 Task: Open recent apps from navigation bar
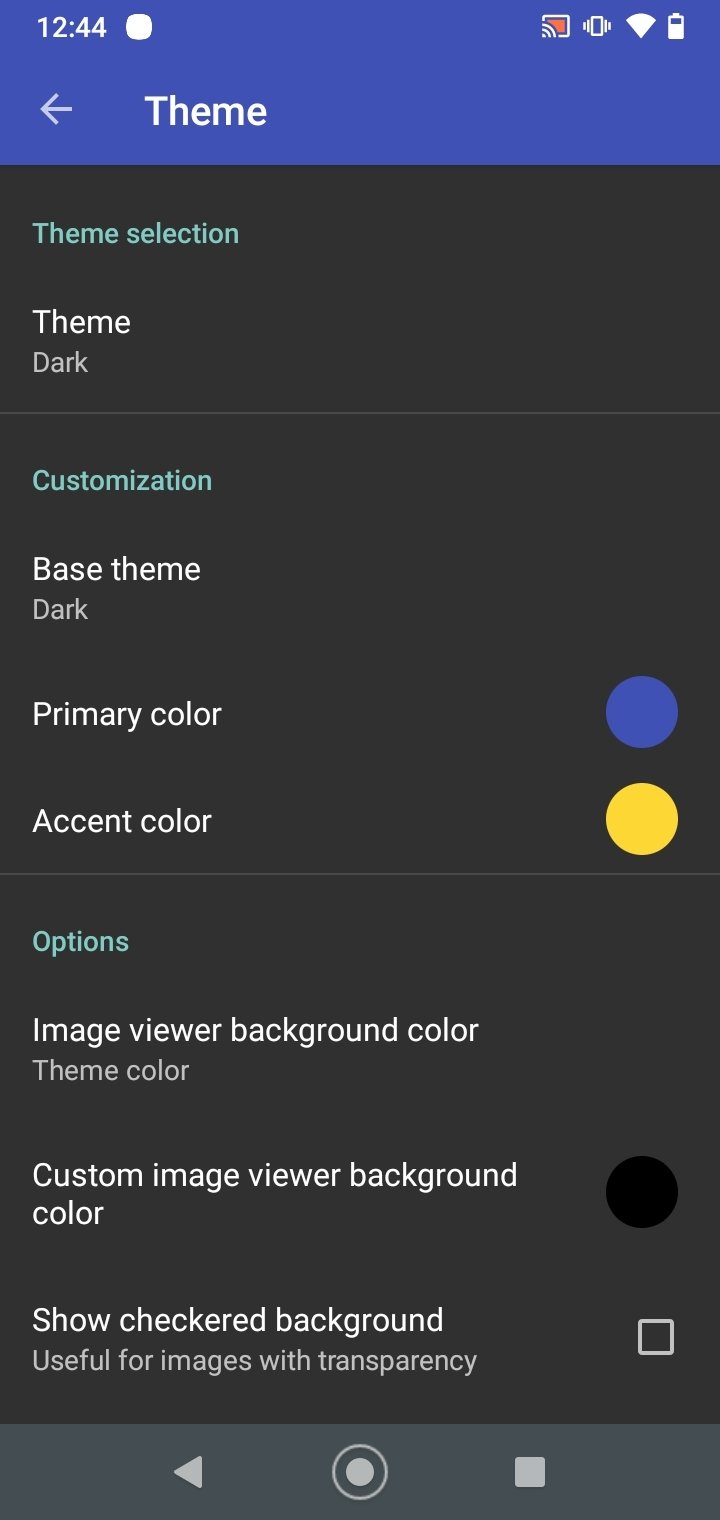click(x=529, y=1472)
